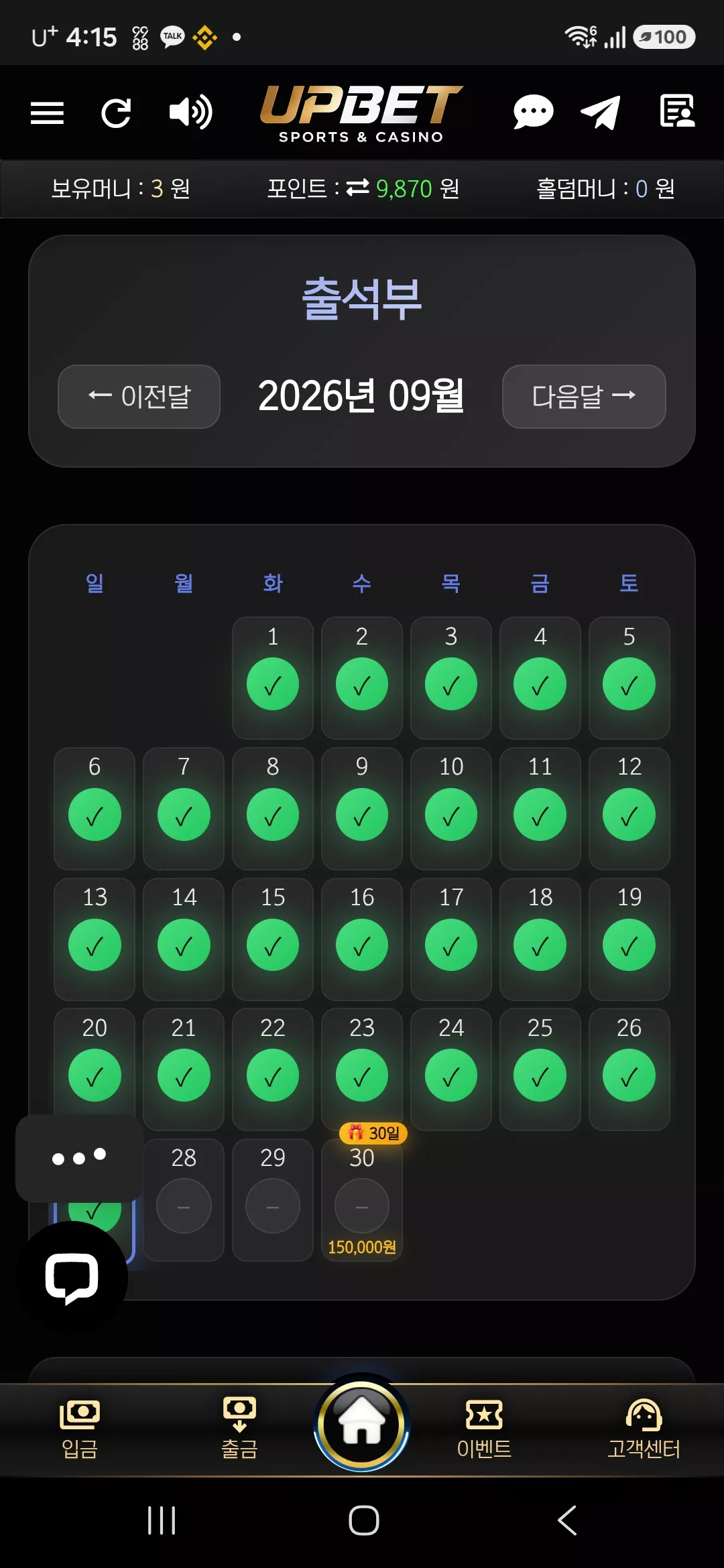Convert points using the swap arrows
The height and width of the screenshot is (1568, 724).
click(x=357, y=188)
